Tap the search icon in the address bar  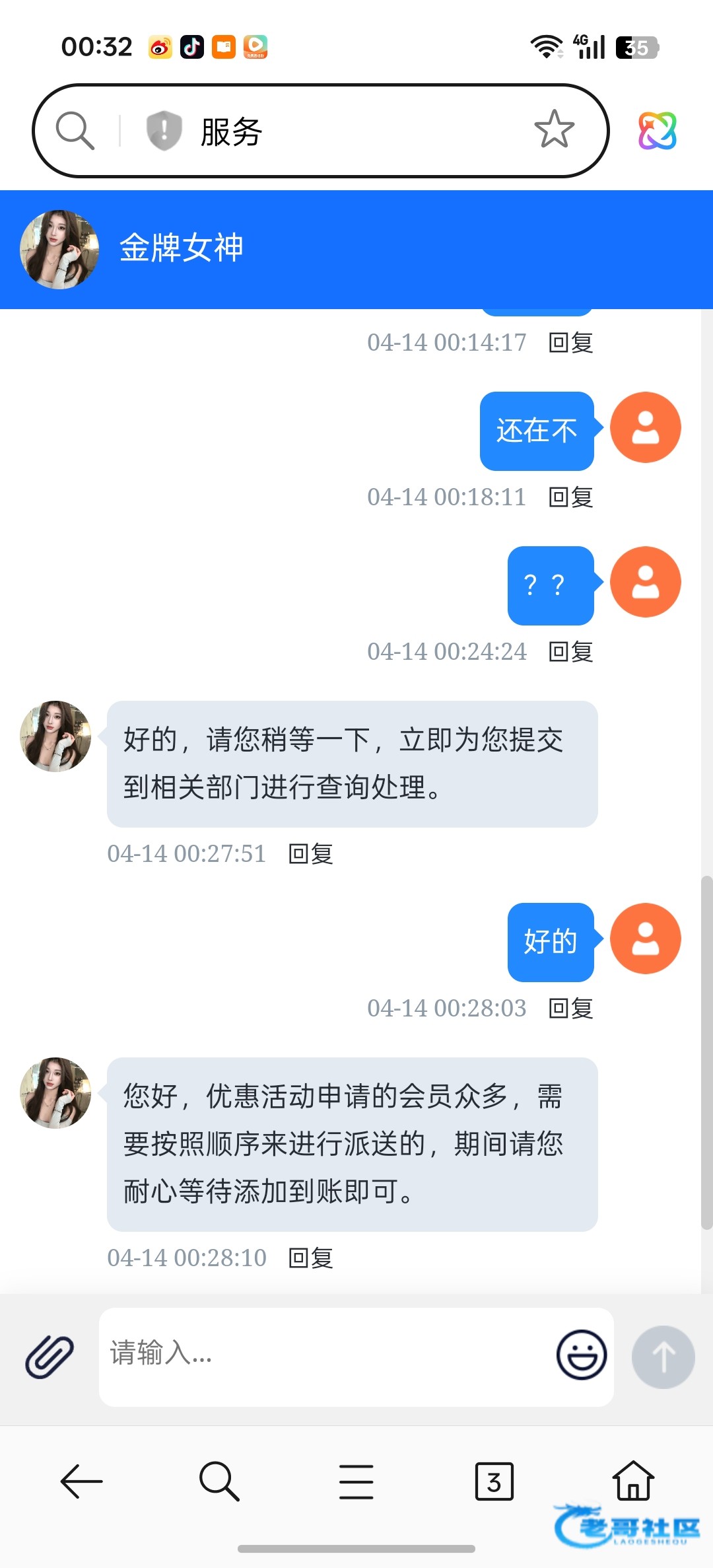coord(75,130)
